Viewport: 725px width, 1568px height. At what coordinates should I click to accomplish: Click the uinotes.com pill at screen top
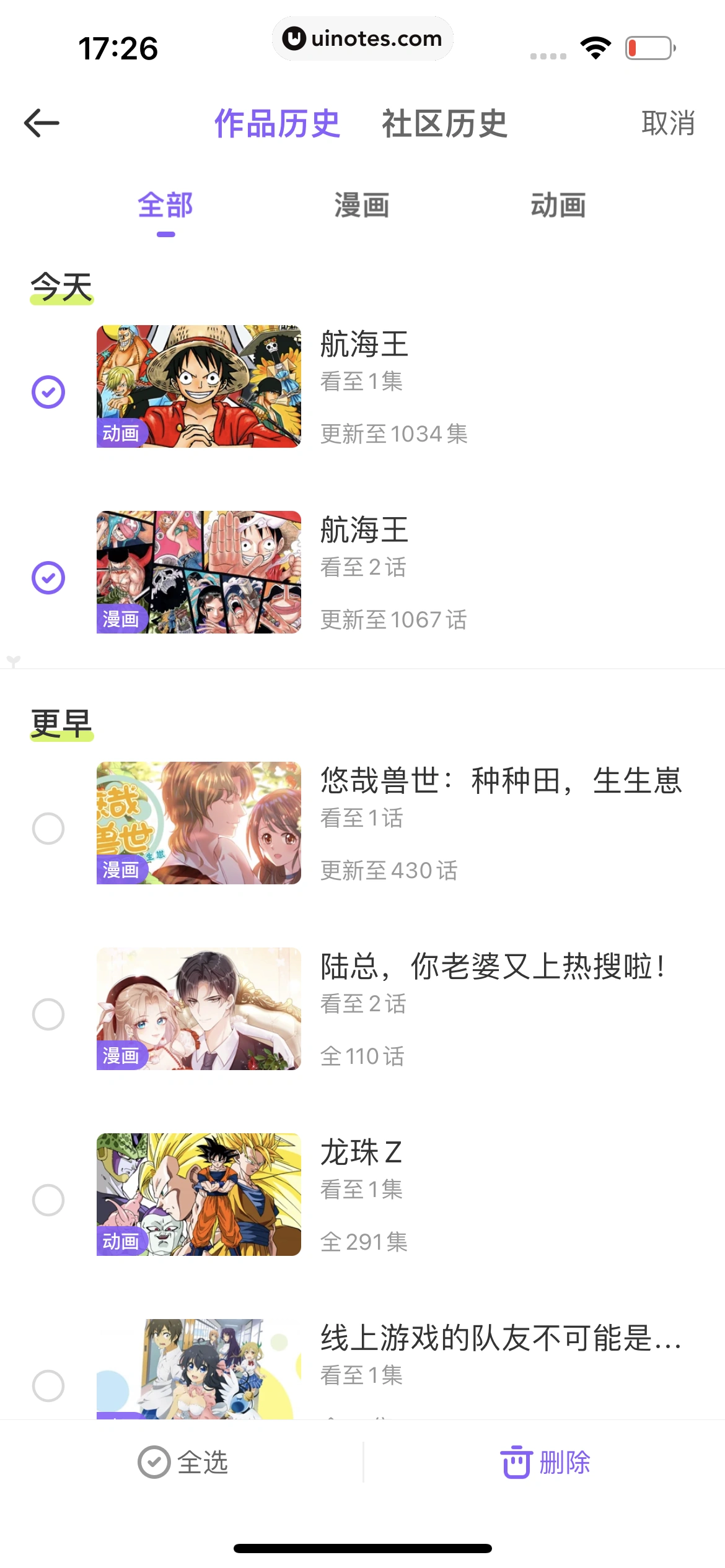click(362, 38)
